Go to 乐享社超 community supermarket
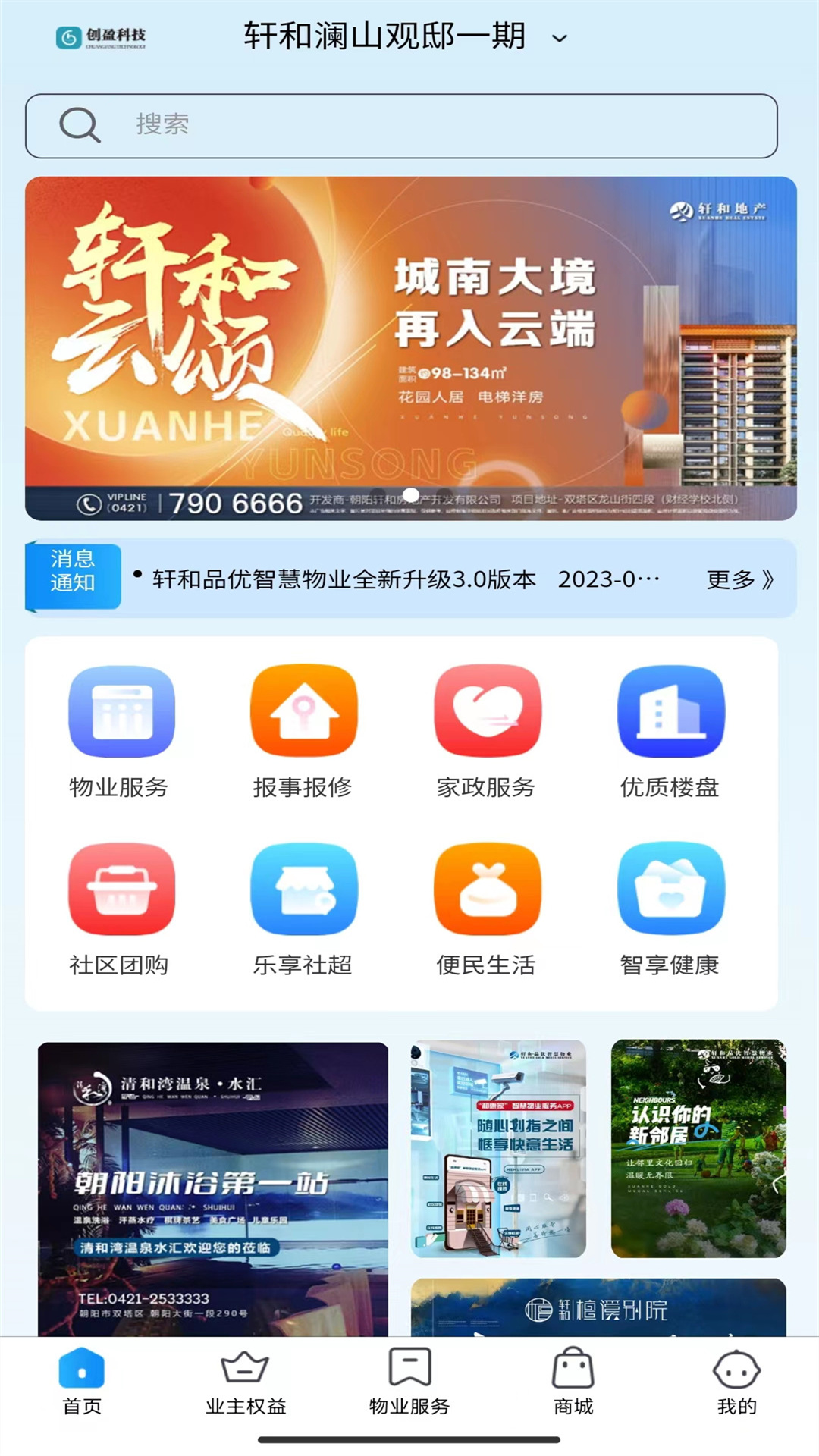 pos(303,908)
